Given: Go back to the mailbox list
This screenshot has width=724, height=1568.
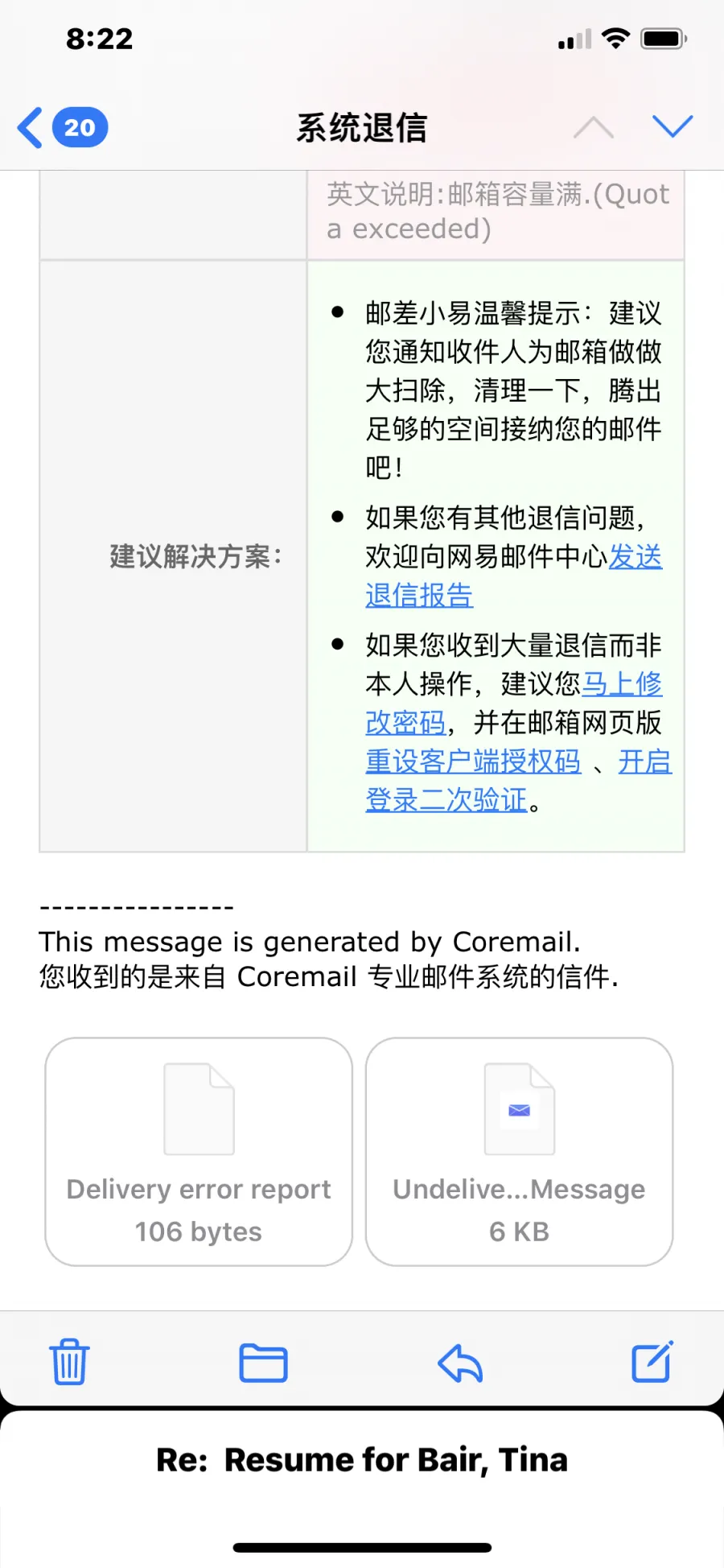Looking at the screenshot, I should click(x=62, y=127).
